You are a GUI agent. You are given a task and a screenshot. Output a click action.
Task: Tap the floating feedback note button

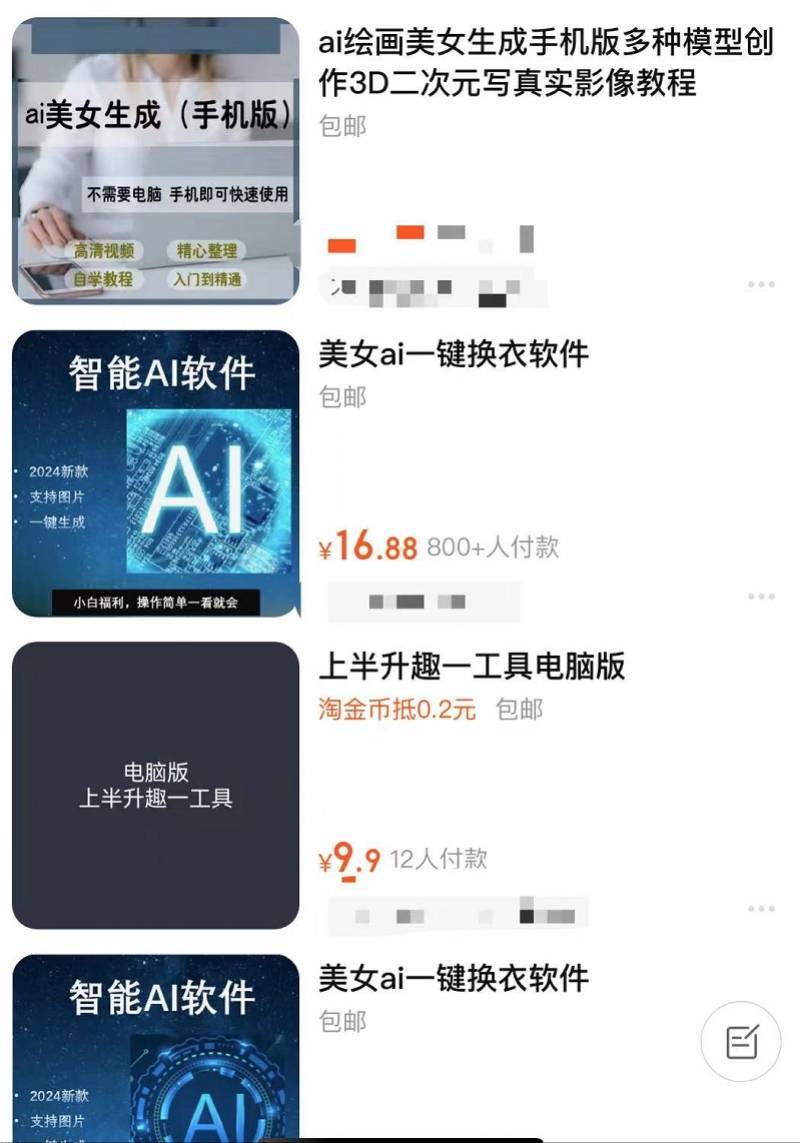[741, 1042]
